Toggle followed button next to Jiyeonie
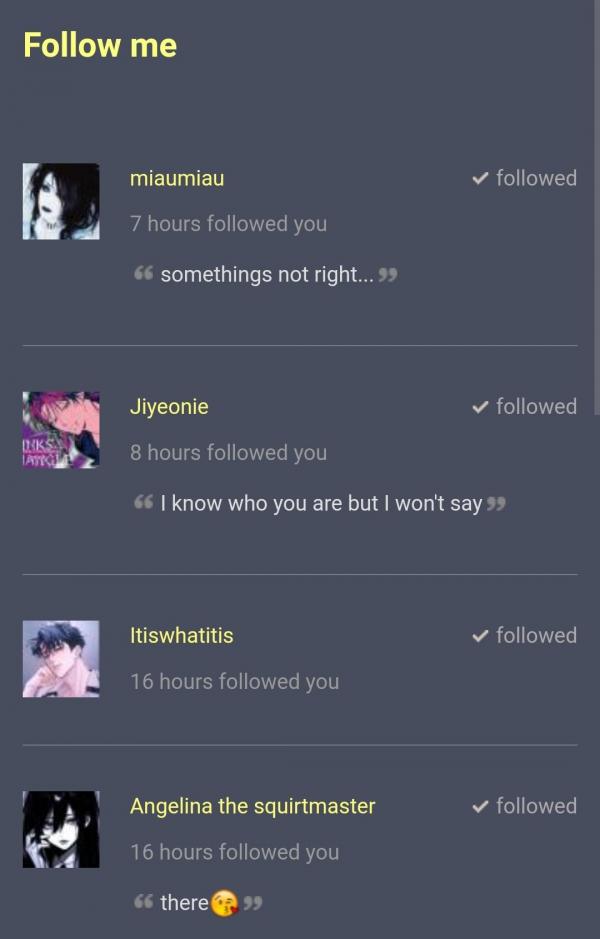600x939 pixels. pyautogui.click(x=524, y=407)
